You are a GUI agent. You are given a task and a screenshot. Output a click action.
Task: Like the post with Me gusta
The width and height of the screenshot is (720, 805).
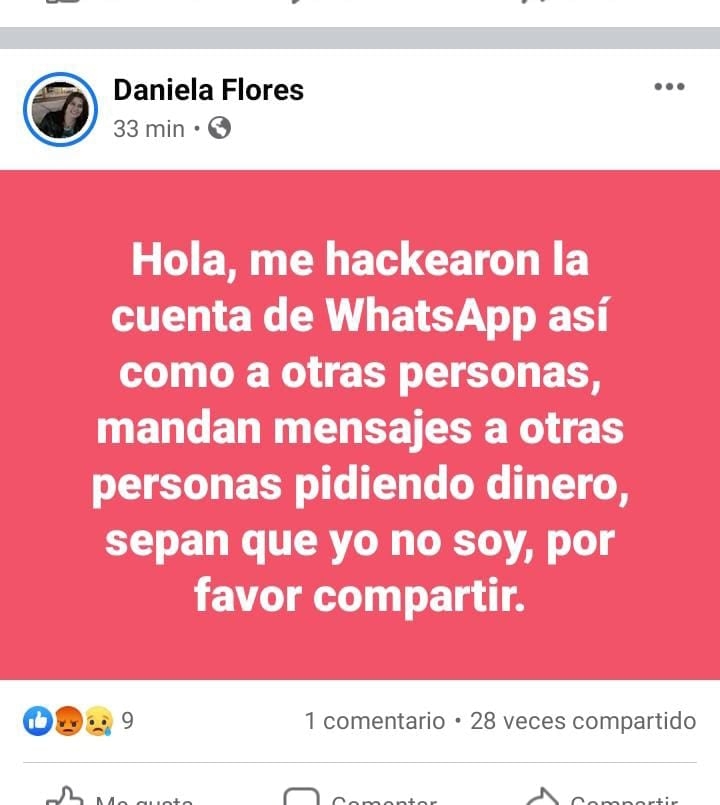pos(120,797)
